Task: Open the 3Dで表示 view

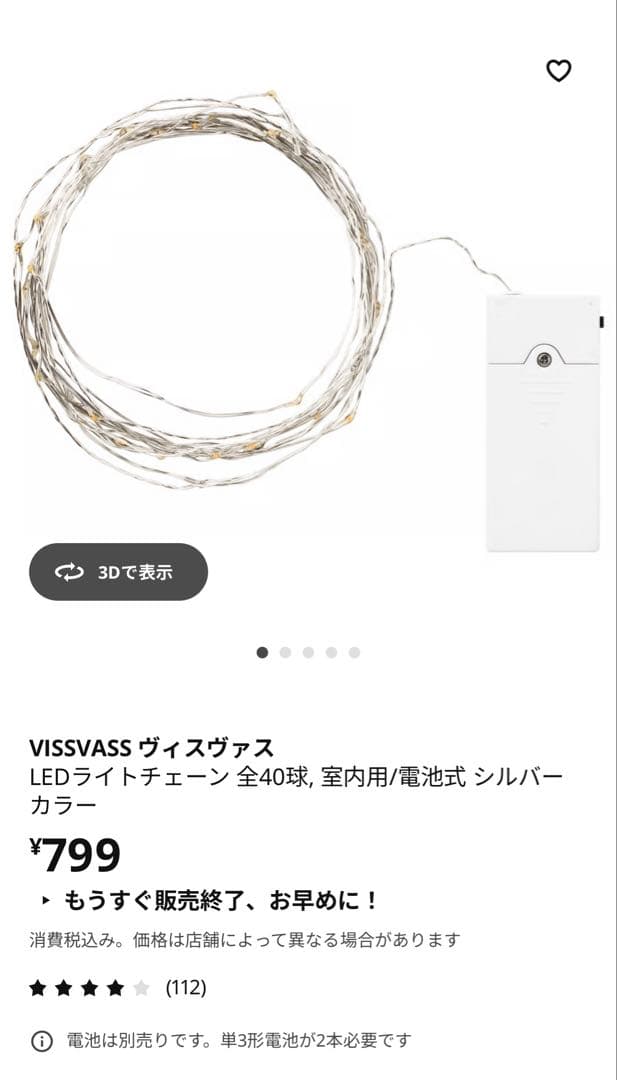Action: (x=118, y=572)
